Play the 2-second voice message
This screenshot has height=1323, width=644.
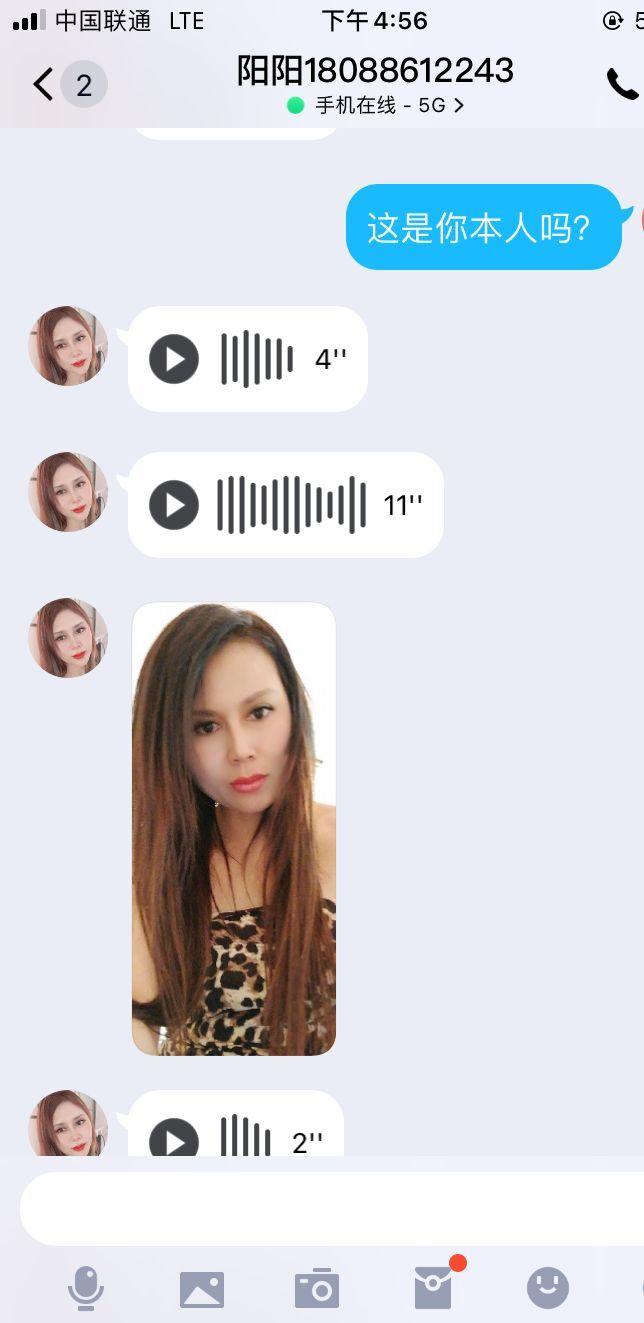(x=174, y=1140)
